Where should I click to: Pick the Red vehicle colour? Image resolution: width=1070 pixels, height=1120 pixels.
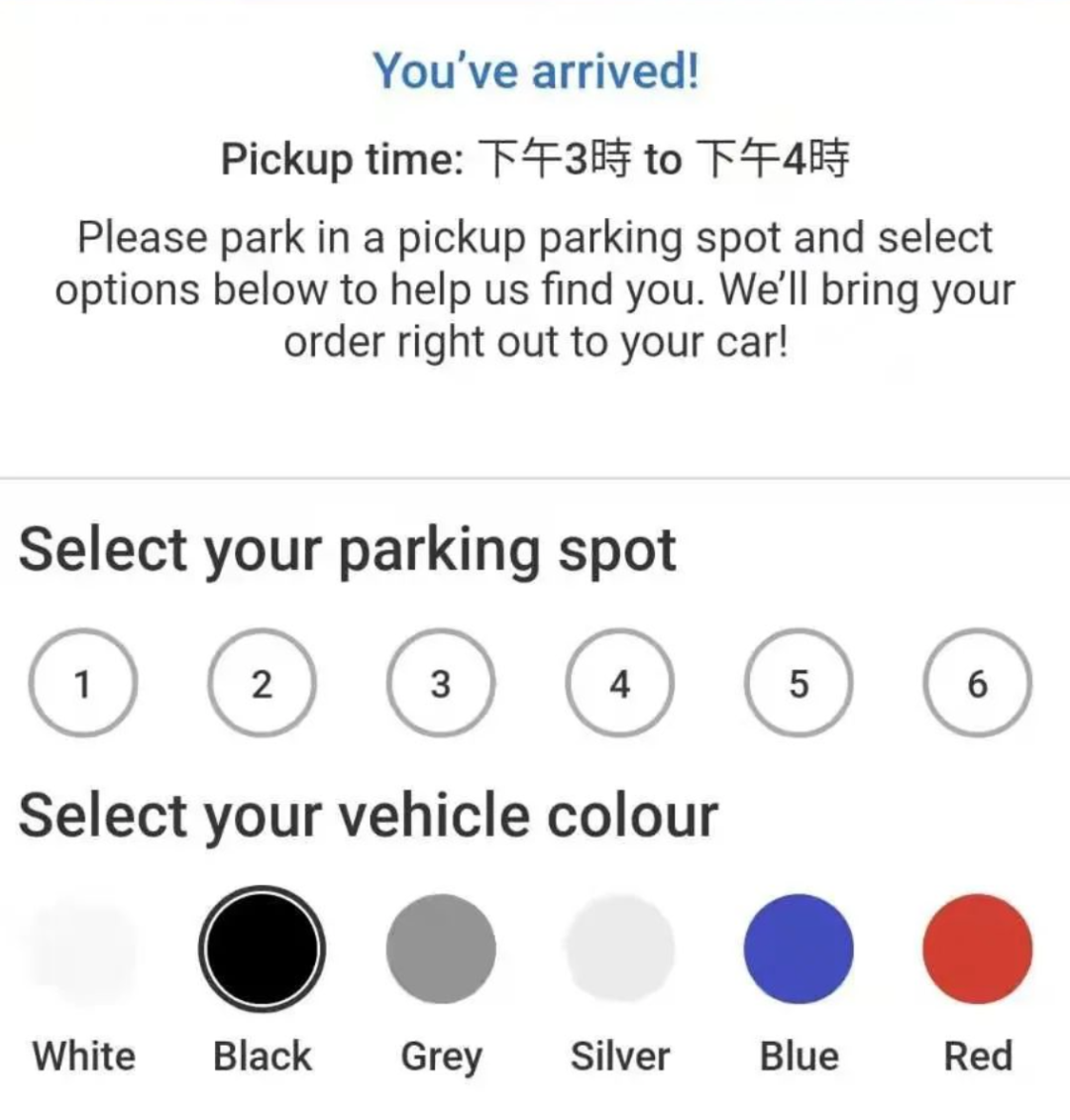click(977, 950)
